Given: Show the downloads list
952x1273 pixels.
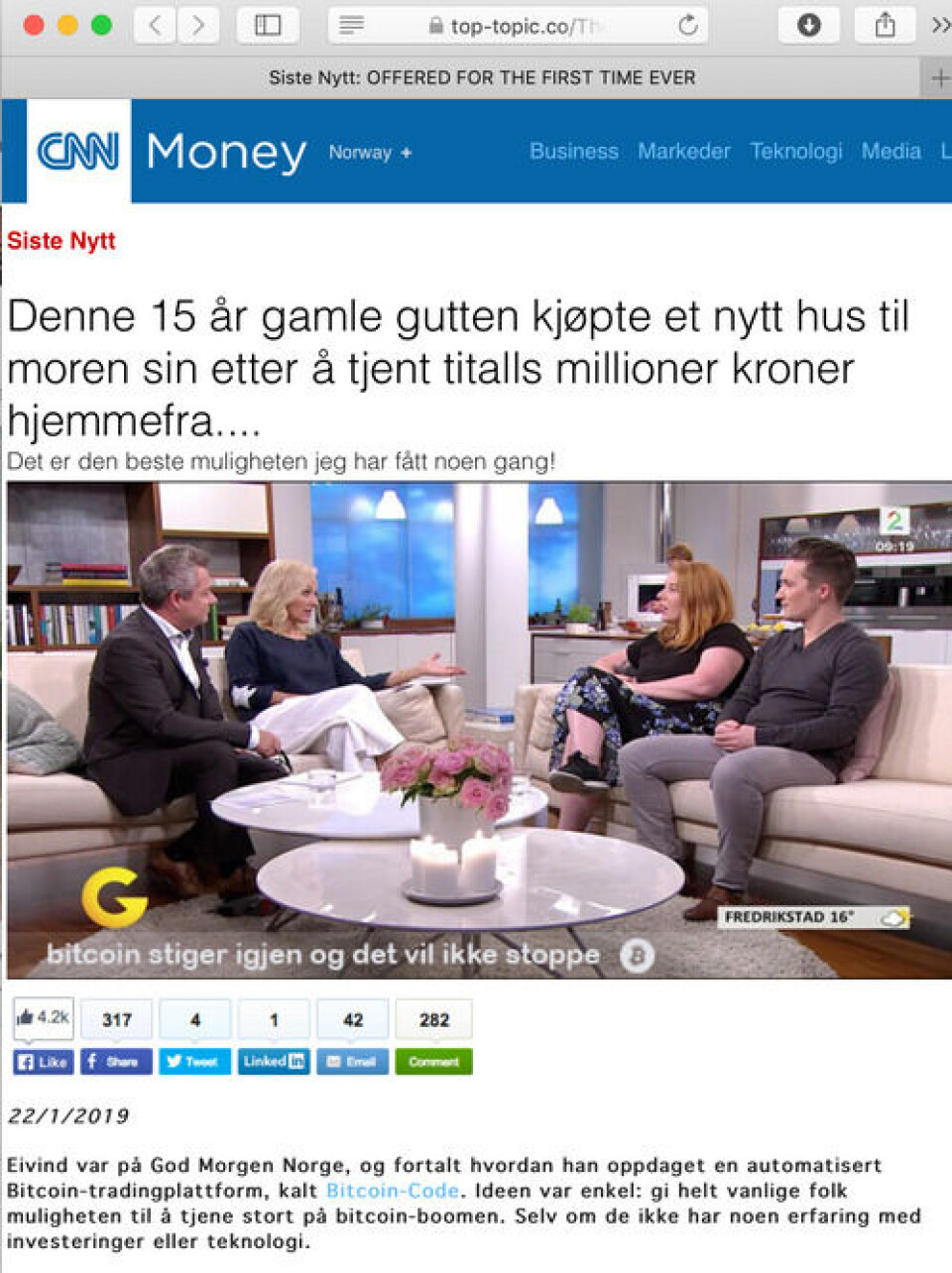Looking at the screenshot, I should tap(809, 25).
